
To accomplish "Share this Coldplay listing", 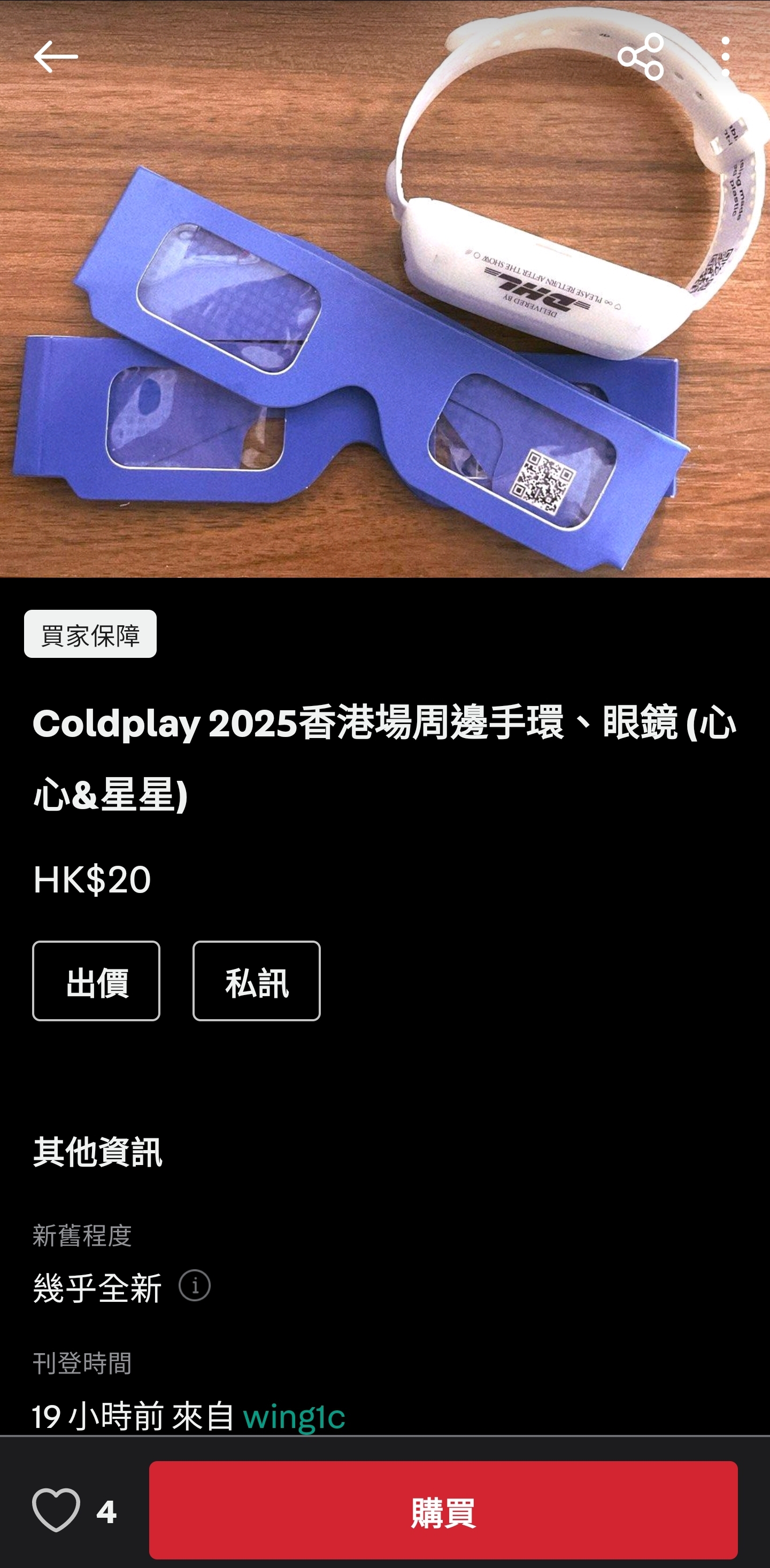I will (x=640, y=57).
